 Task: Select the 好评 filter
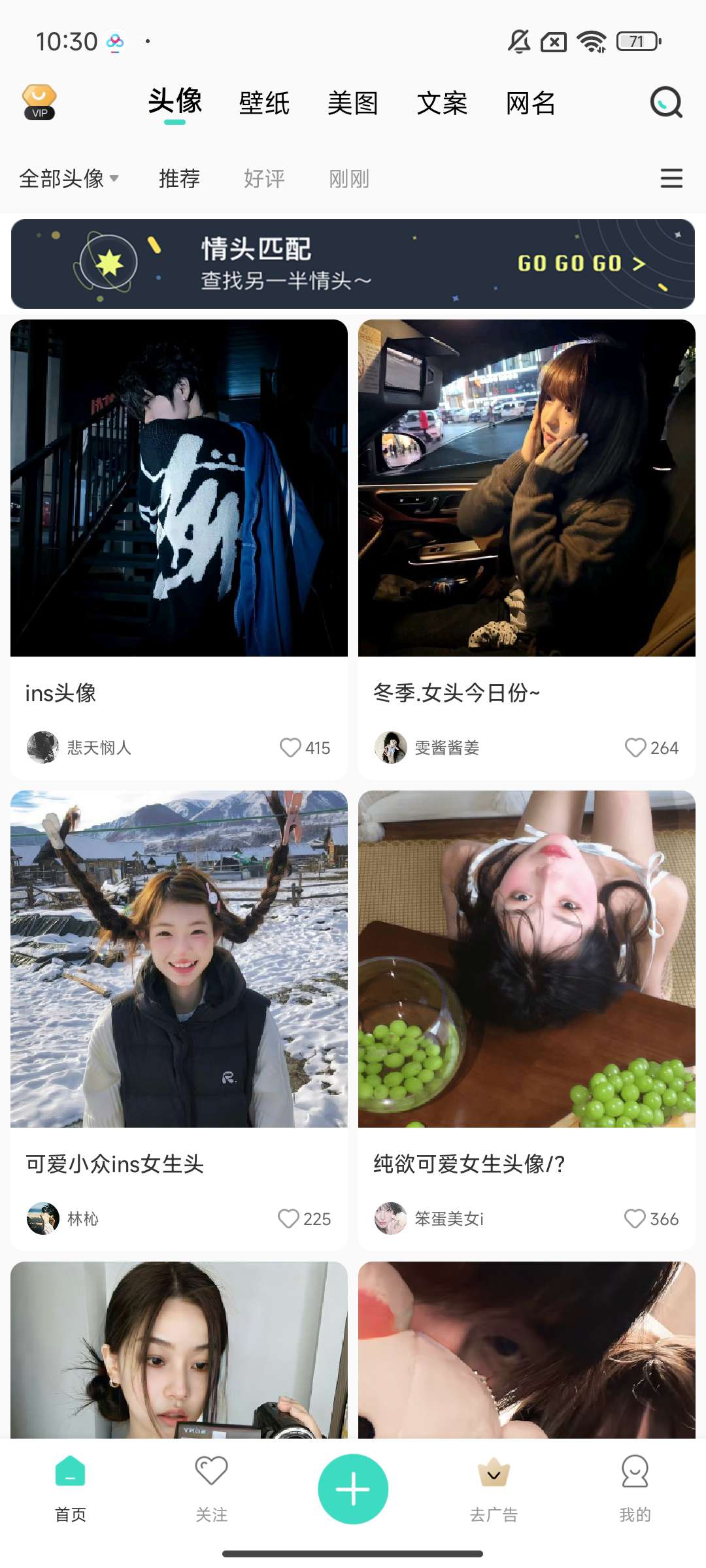(x=264, y=178)
